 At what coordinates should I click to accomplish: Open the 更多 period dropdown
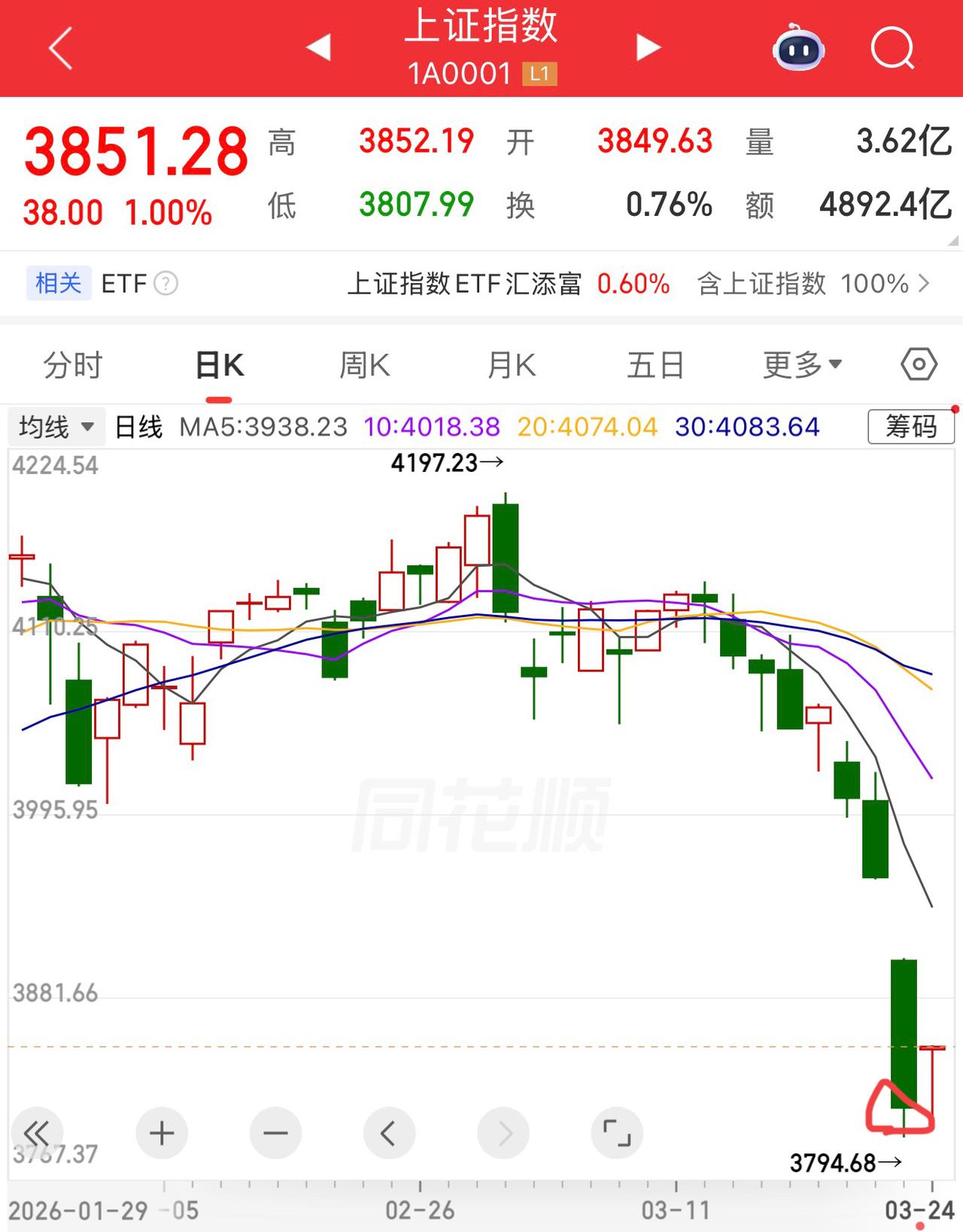(x=801, y=364)
